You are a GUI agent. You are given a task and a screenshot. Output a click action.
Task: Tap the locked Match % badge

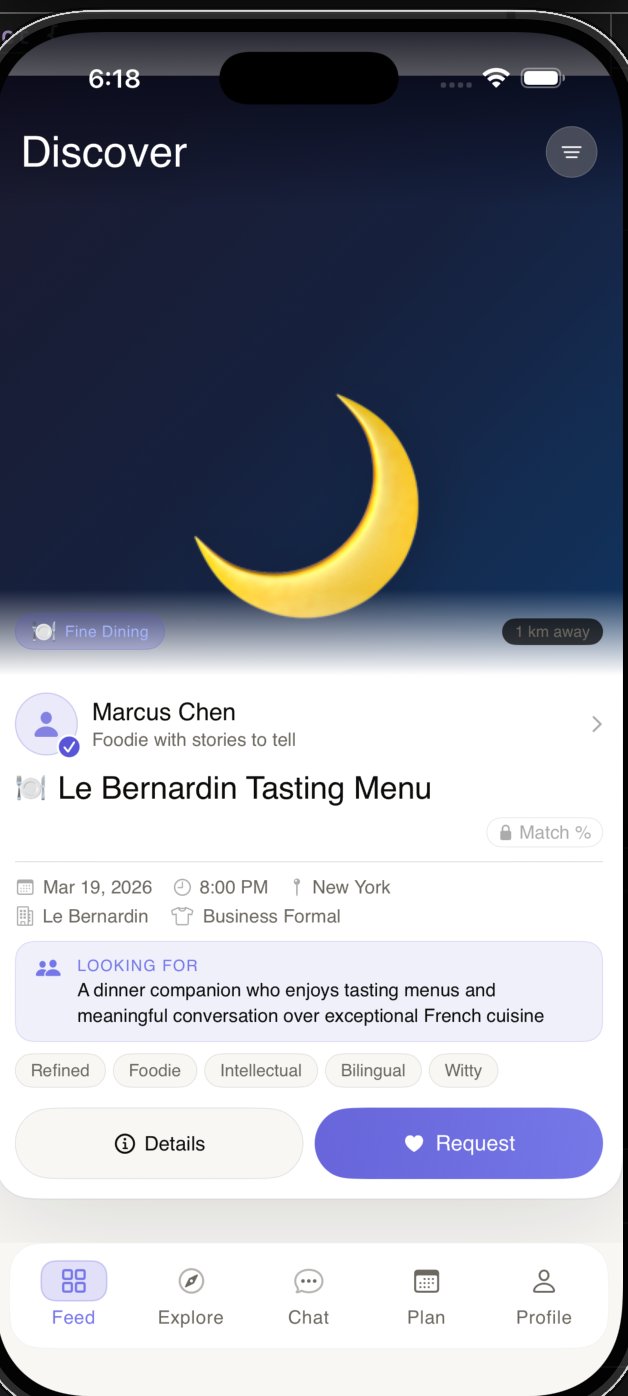point(545,832)
